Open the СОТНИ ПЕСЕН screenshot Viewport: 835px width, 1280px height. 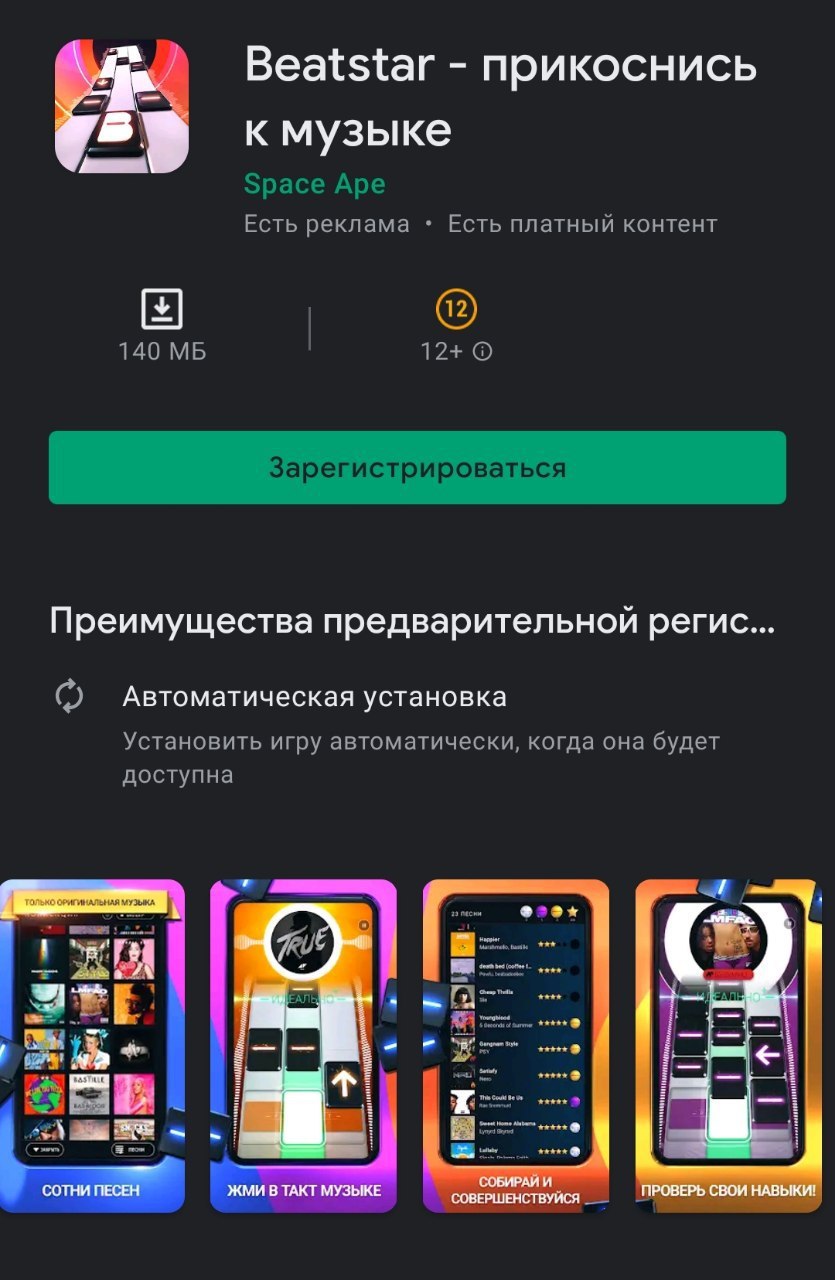click(92, 1045)
